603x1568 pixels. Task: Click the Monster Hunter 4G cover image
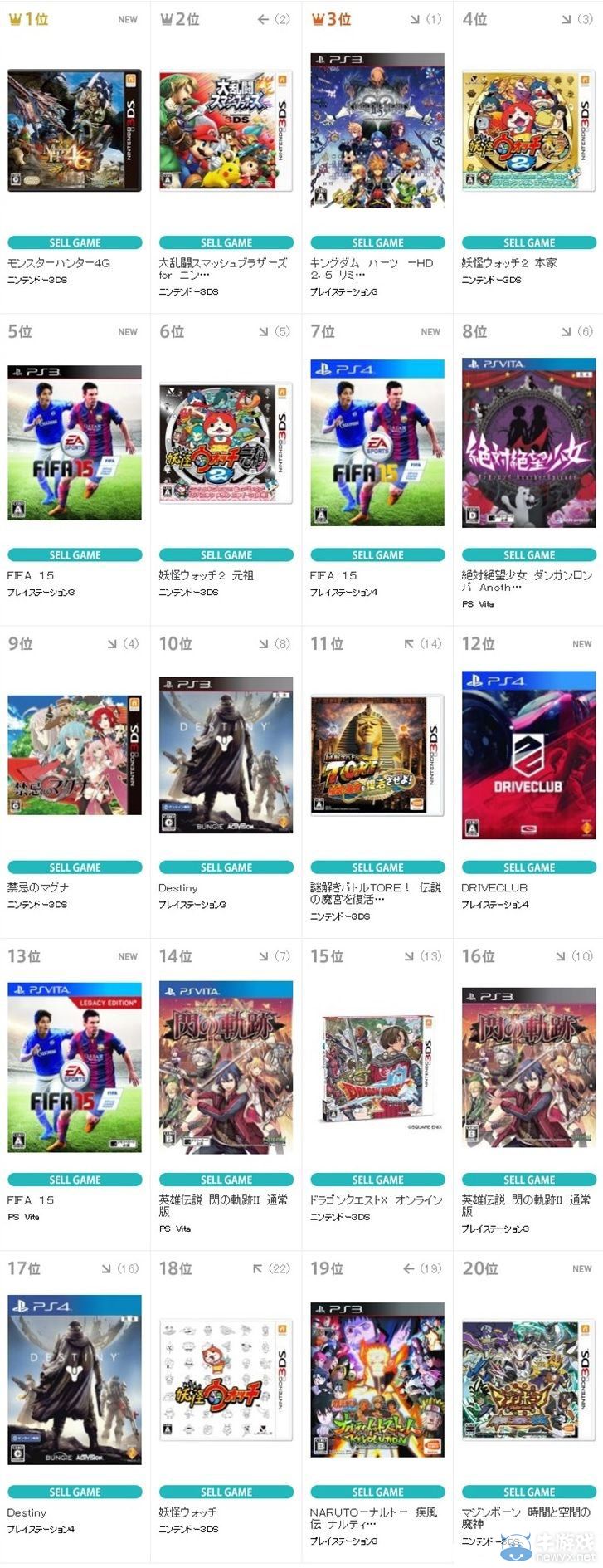pos(74,131)
